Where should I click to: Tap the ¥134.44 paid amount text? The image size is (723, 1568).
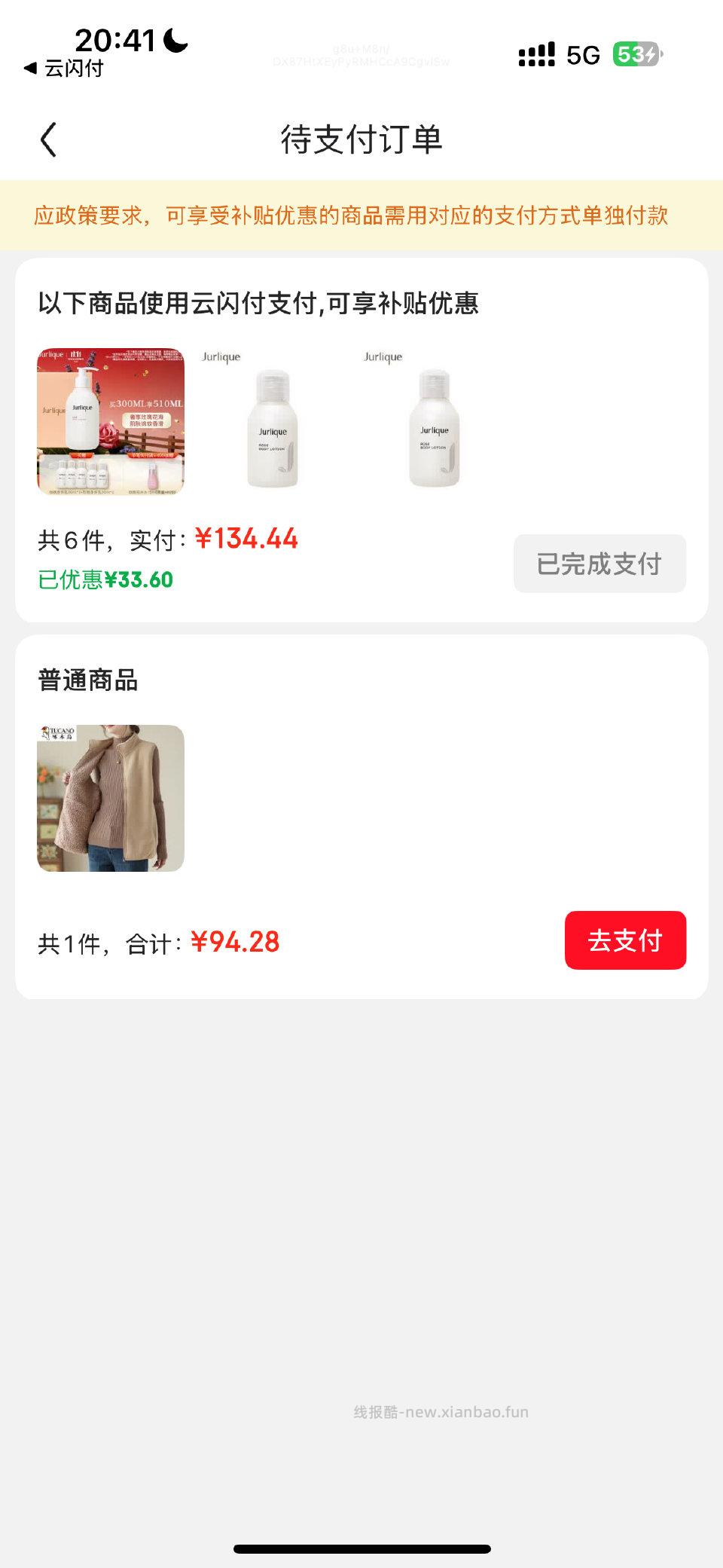click(248, 539)
